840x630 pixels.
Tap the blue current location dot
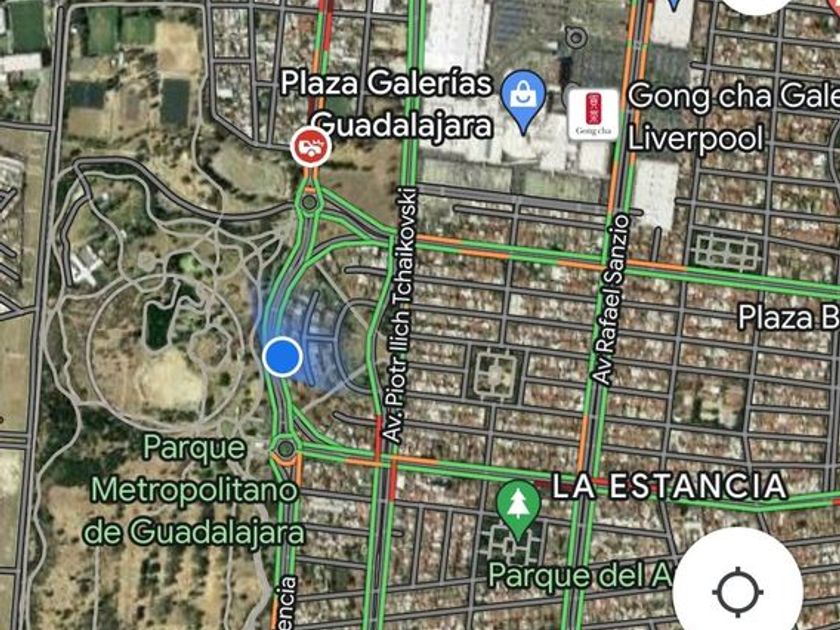point(283,356)
